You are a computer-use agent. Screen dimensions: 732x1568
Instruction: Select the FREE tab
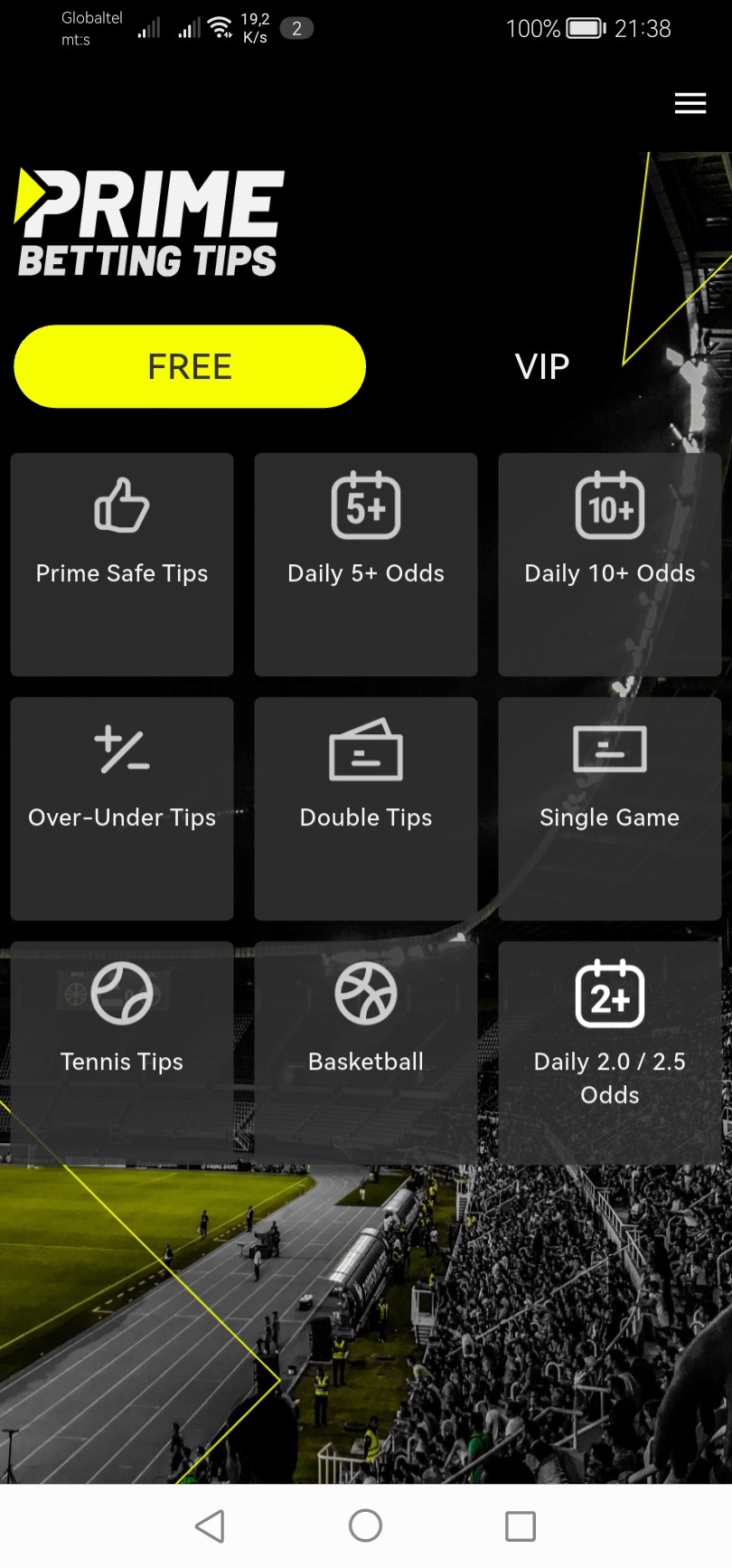click(x=190, y=366)
